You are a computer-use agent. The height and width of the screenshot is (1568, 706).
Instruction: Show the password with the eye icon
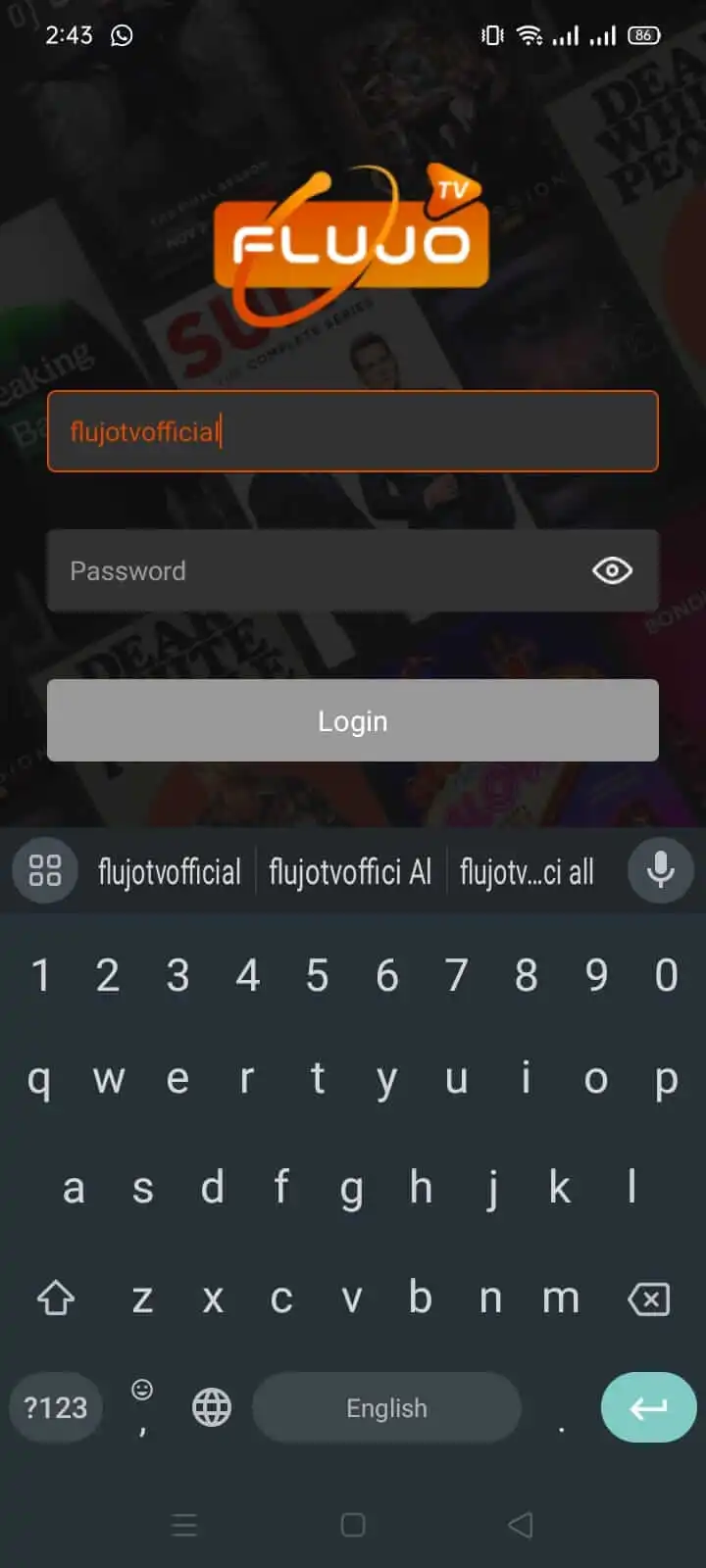pos(612,570)
